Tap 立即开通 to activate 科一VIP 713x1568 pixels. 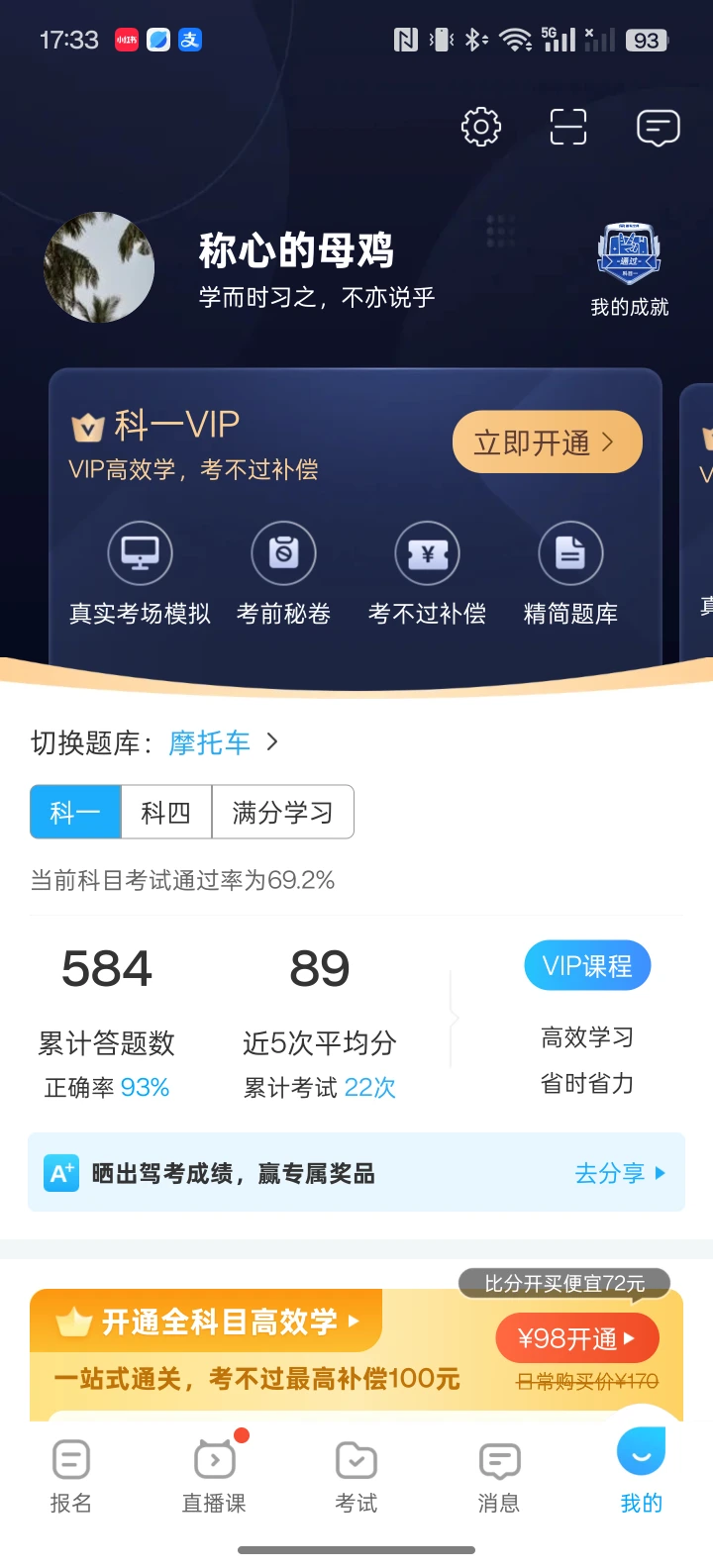548,441
